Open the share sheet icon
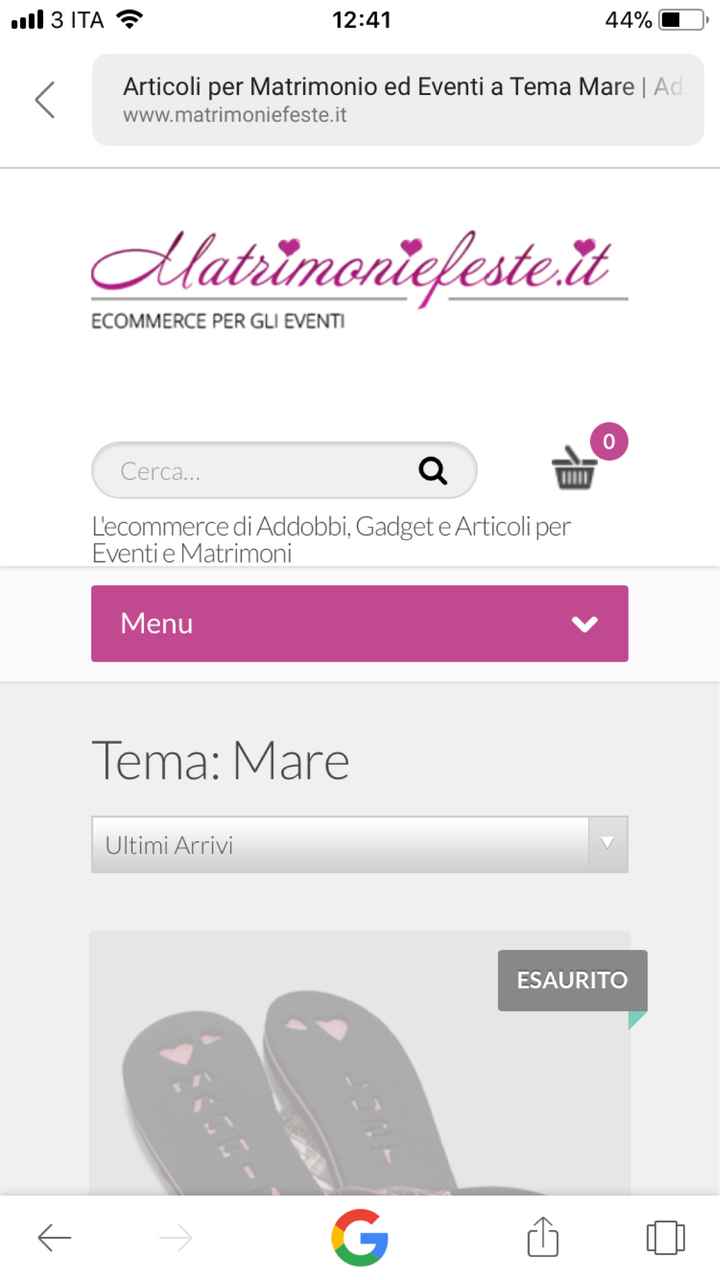This screenshot has height=1280, width=720. 541,1237
